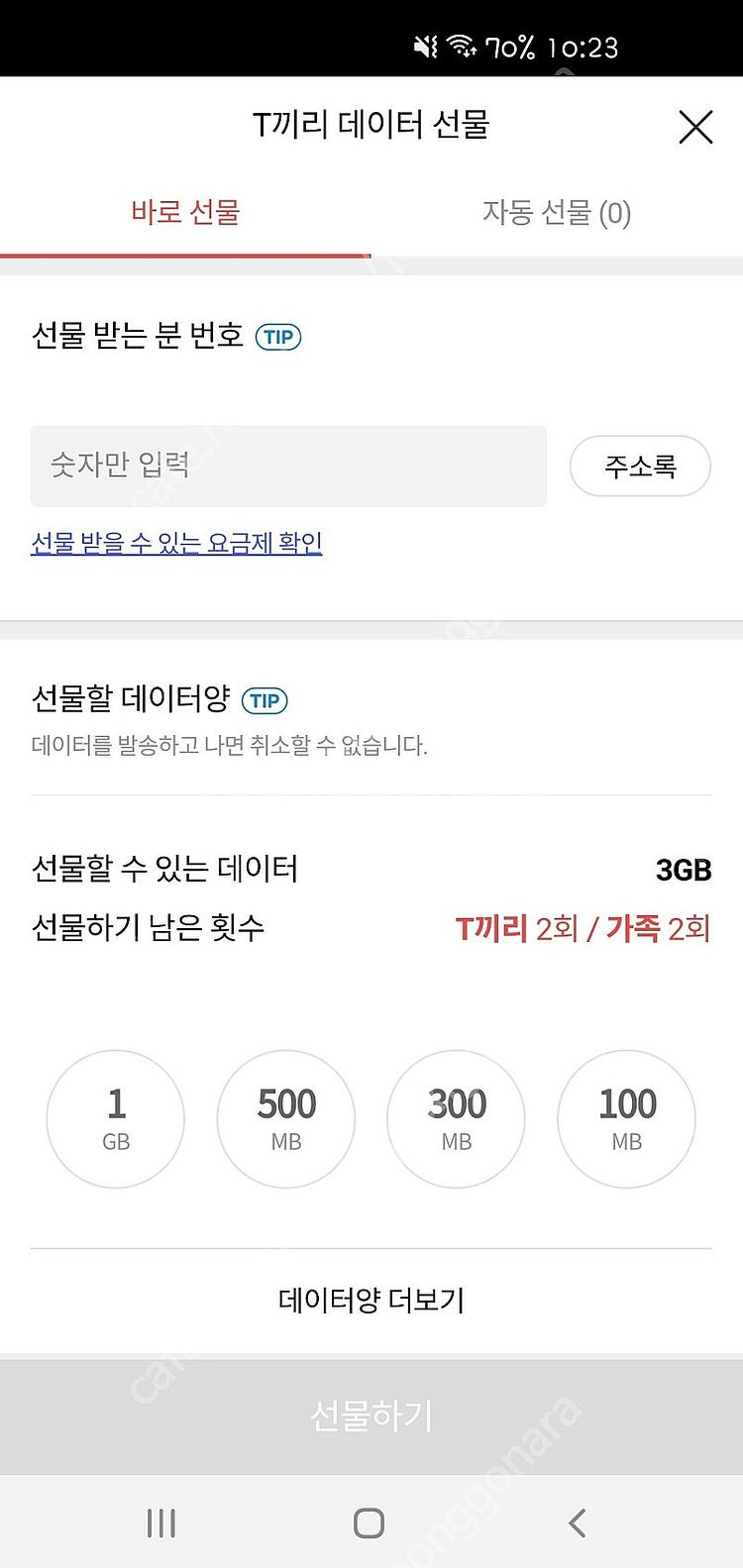Open the 주소록 contact list
This screenshot has height=1568, width=743.
click(640, 466)
